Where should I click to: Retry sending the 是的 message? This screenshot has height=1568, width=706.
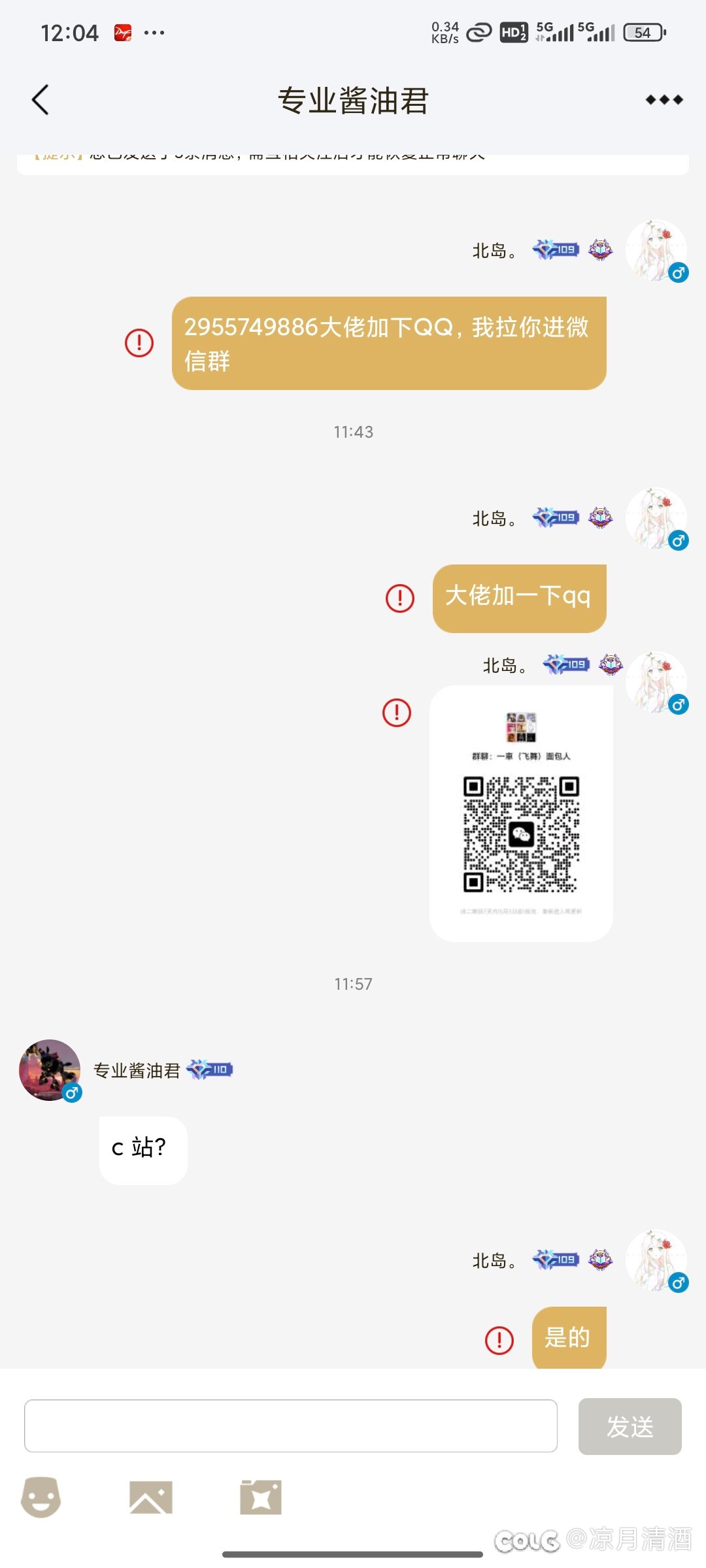pyautogui.click(x=499, y=1340)
